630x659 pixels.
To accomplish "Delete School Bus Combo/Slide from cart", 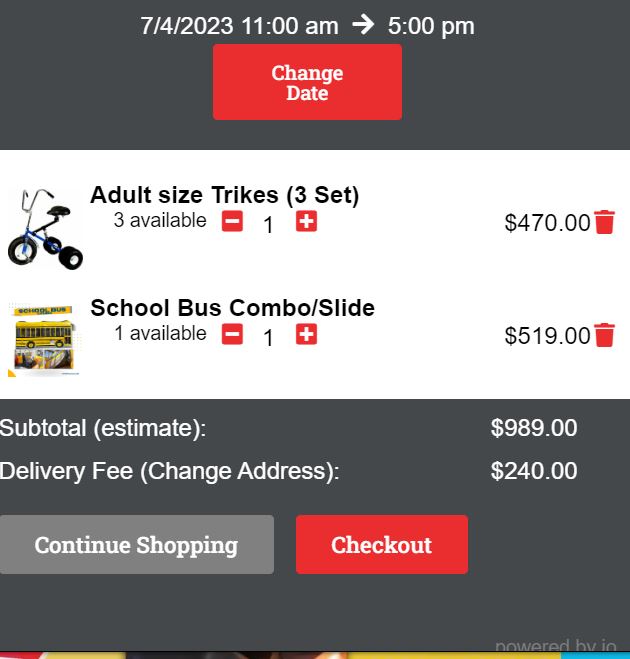I will point(604,335).
